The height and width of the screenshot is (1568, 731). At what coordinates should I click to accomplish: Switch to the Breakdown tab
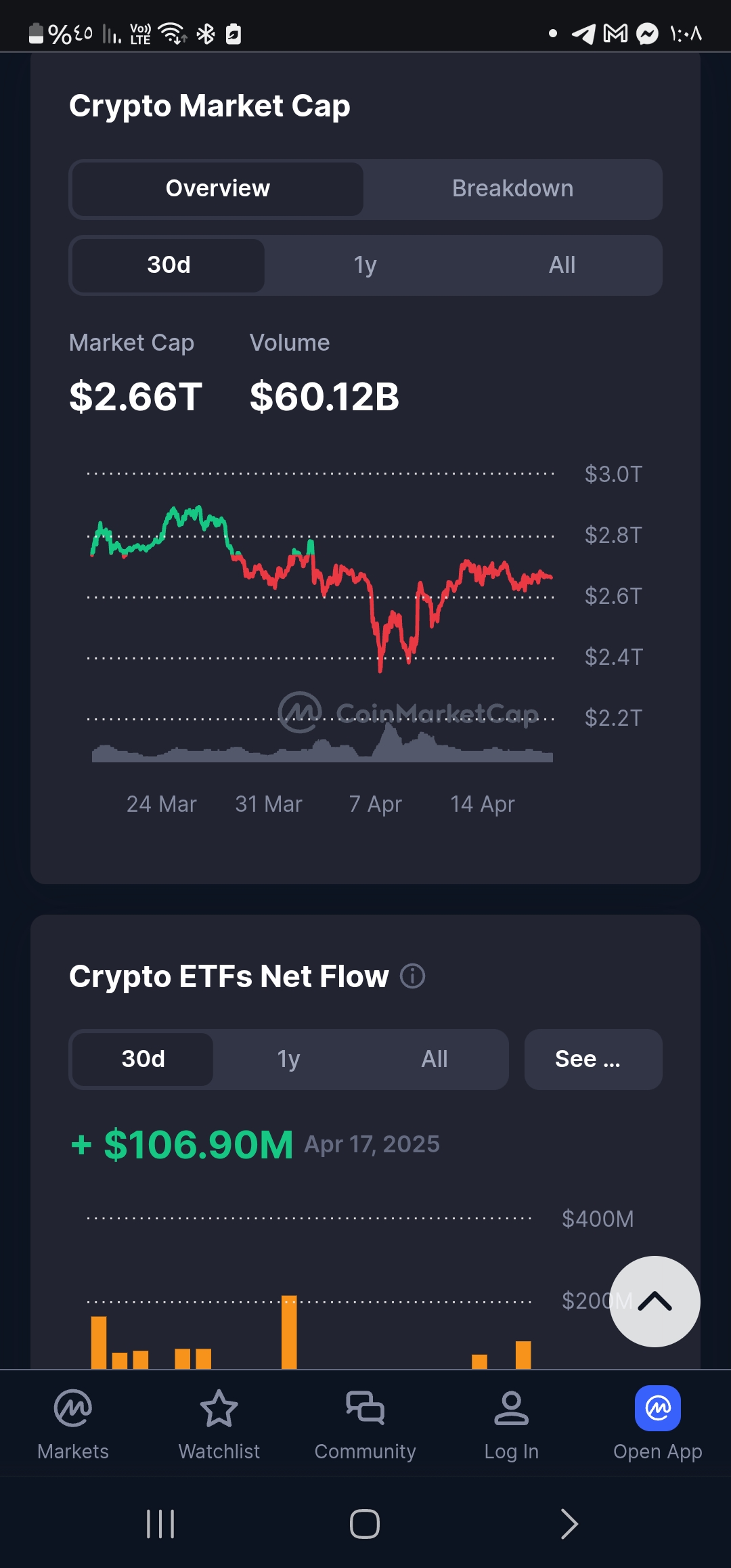(x=512, y=189)
